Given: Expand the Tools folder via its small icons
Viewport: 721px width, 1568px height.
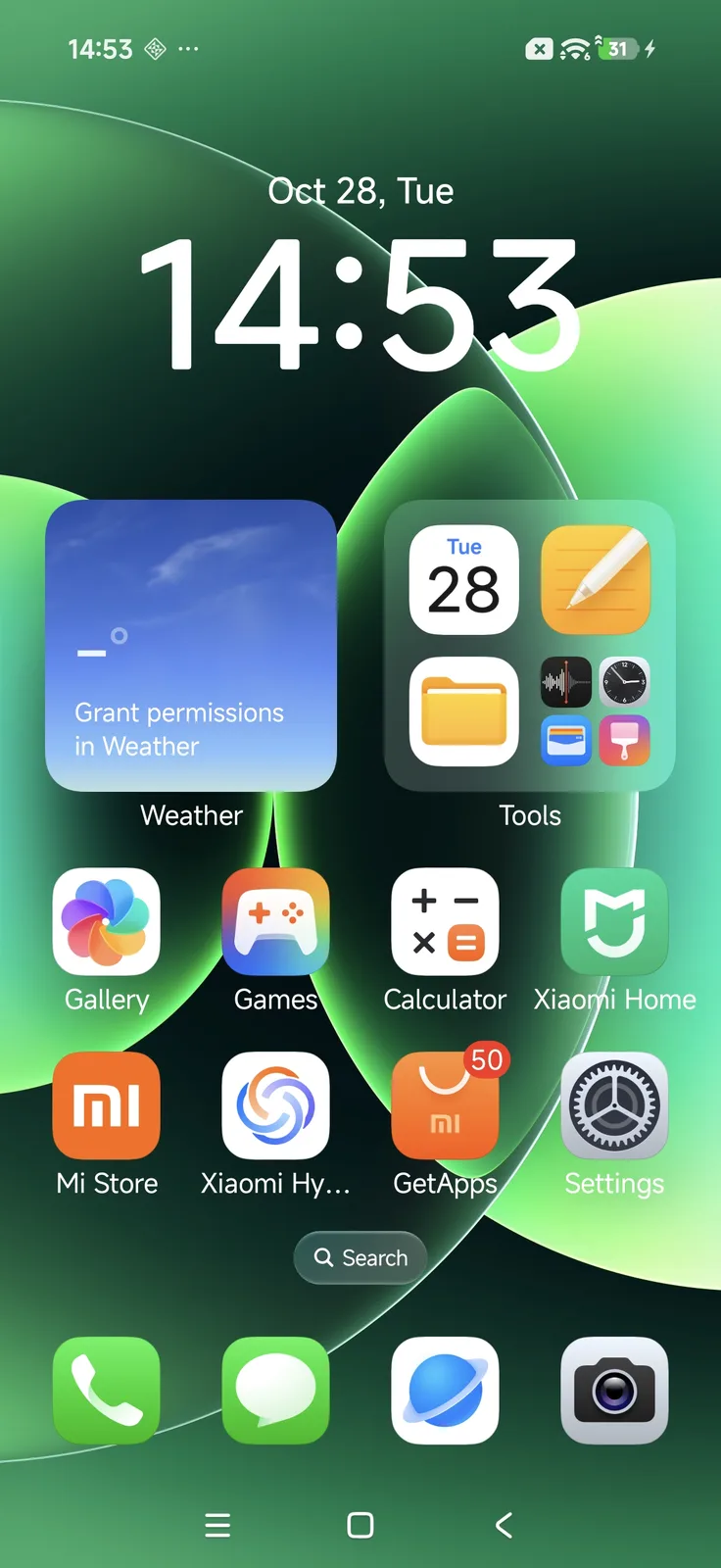Looking at the screenshot, I should pos(595,711).
